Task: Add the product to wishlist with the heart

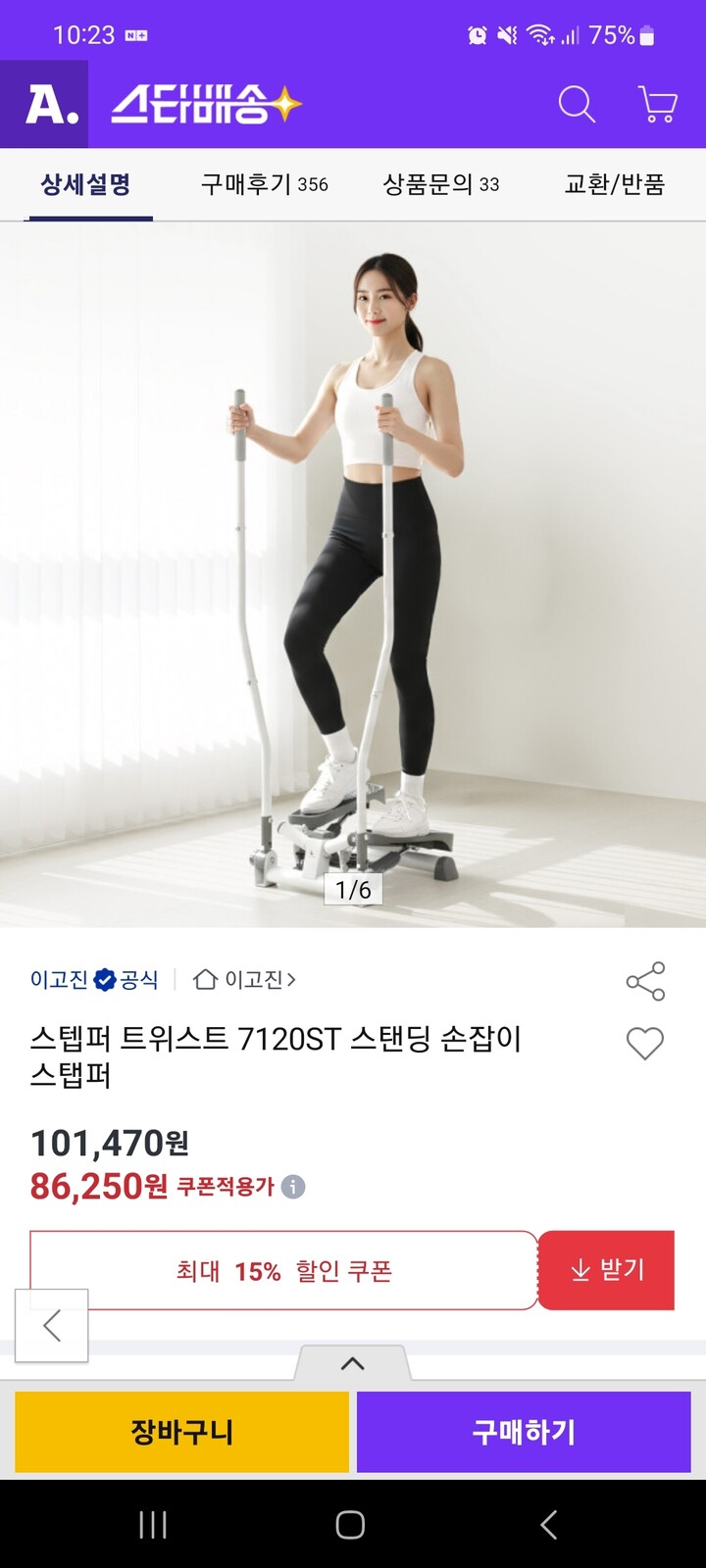Action: 645,1044
